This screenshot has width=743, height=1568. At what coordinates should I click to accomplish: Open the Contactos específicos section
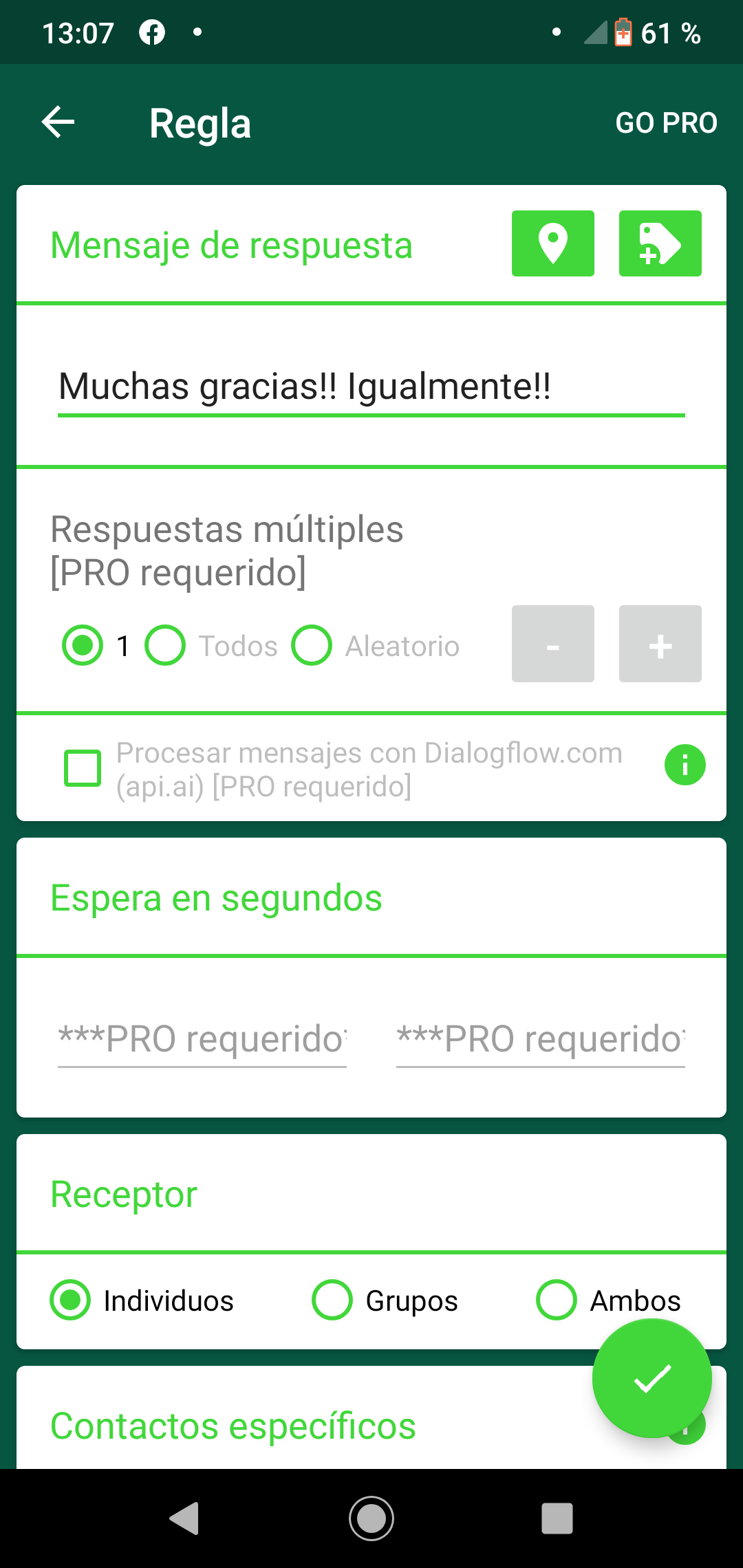coord(232,1425)
